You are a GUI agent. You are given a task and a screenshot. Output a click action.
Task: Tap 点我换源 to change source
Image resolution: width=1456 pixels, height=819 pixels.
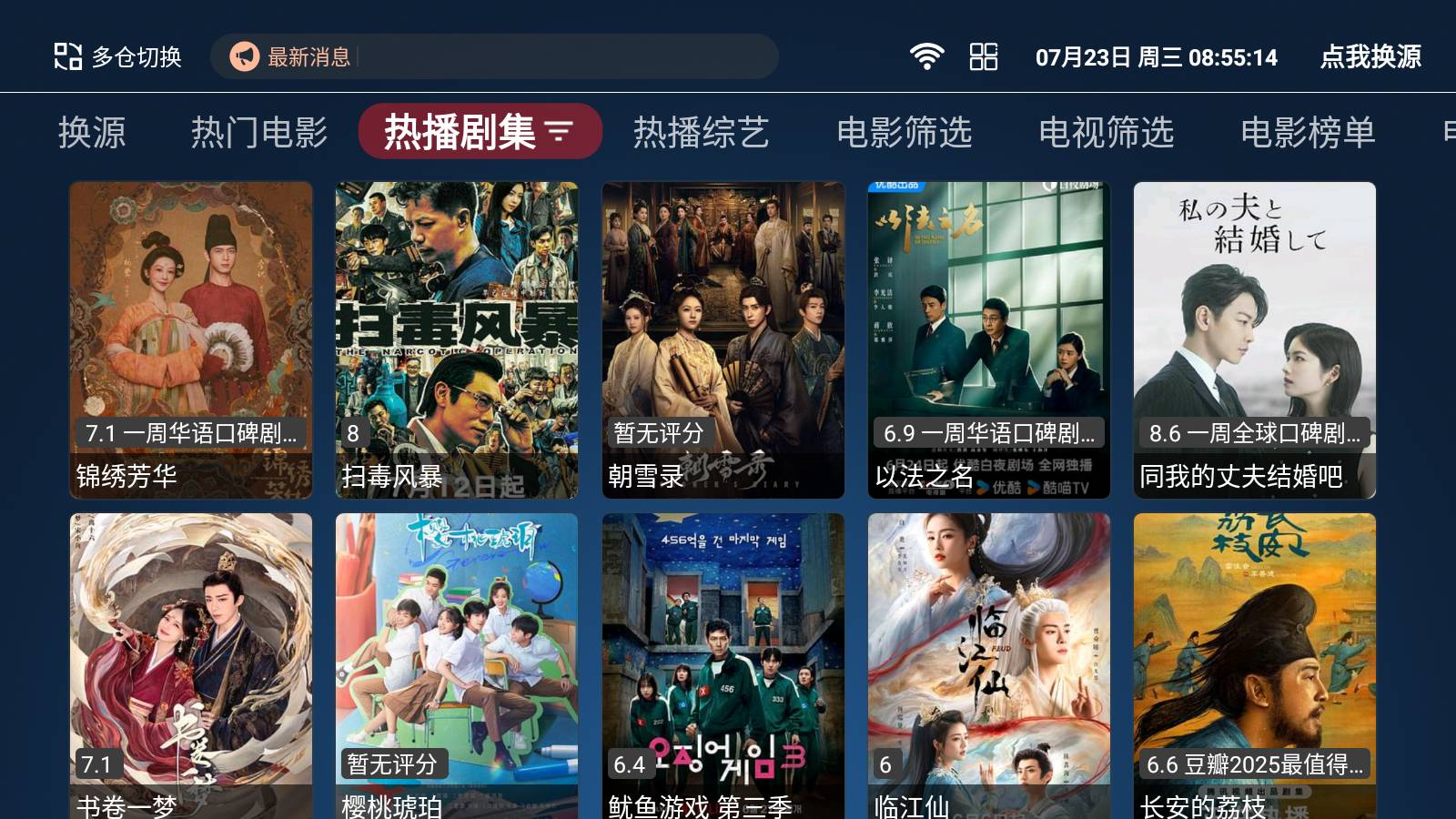1370,56
